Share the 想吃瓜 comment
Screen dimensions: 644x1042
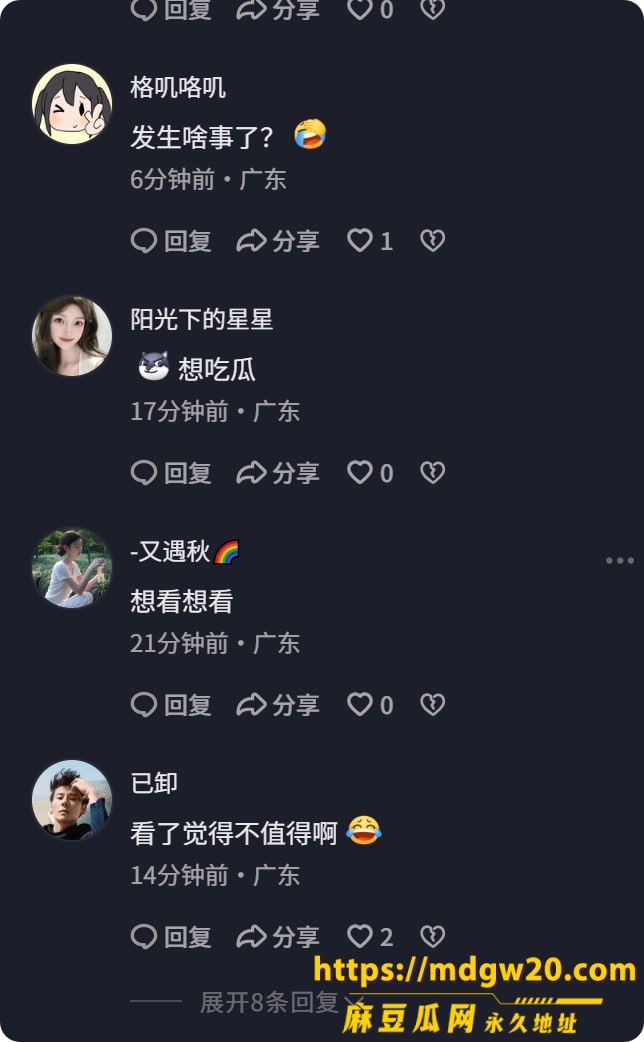[x=278, y=472]
